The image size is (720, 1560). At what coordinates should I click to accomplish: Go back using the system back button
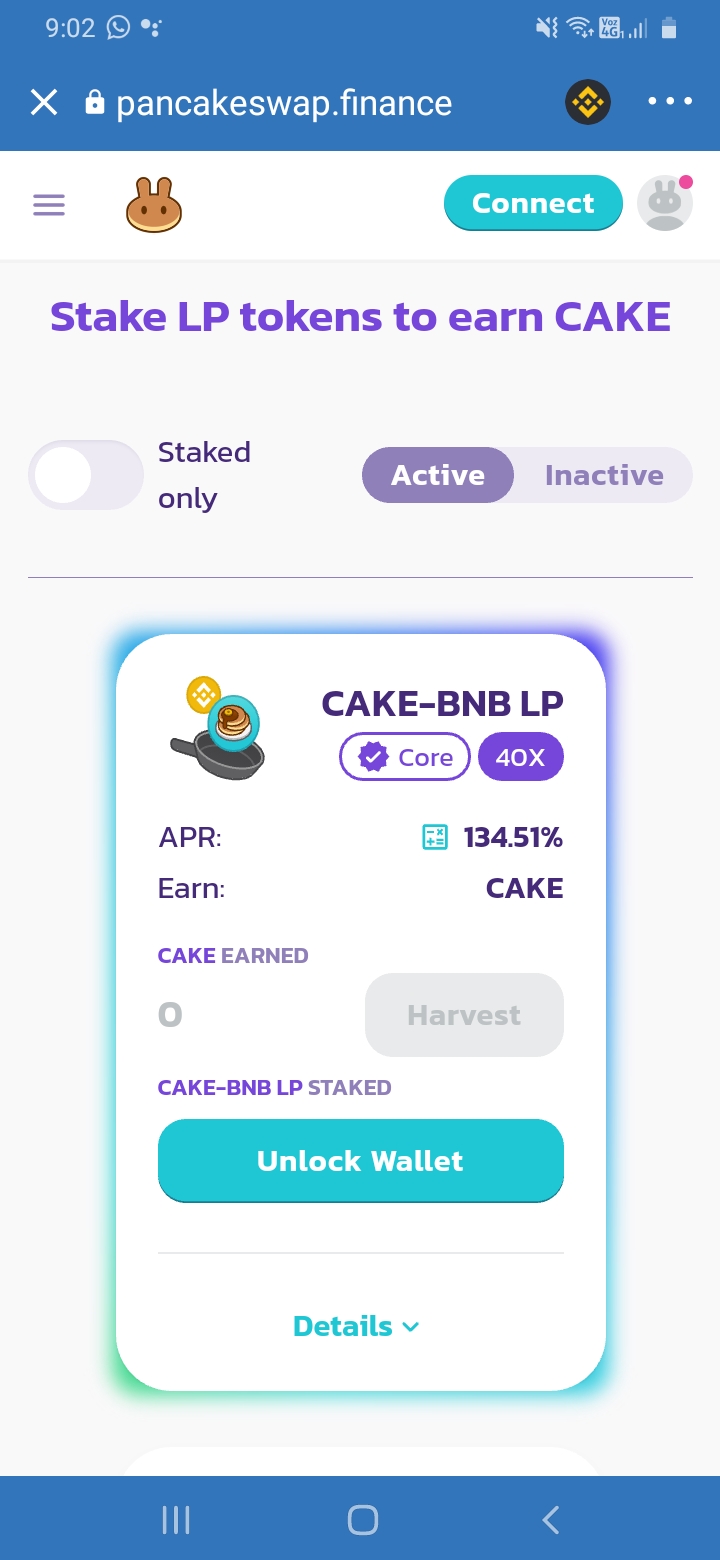click(550, 1520)
